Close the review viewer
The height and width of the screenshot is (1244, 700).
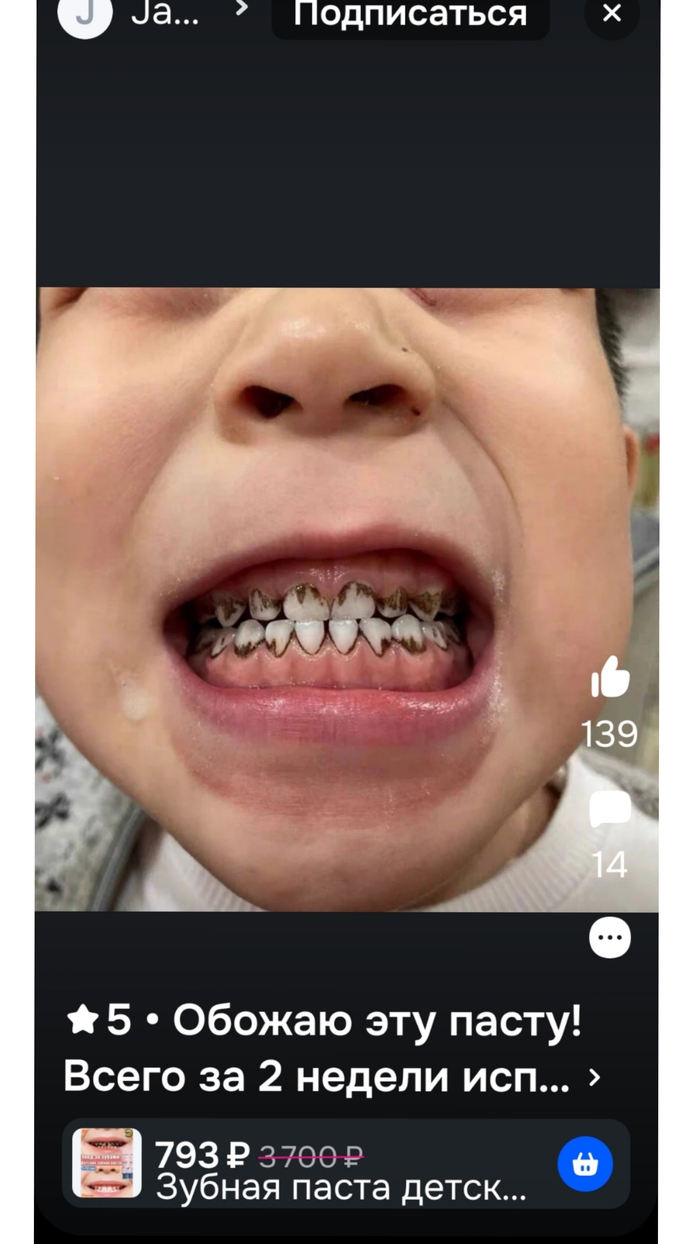[612, 14]
